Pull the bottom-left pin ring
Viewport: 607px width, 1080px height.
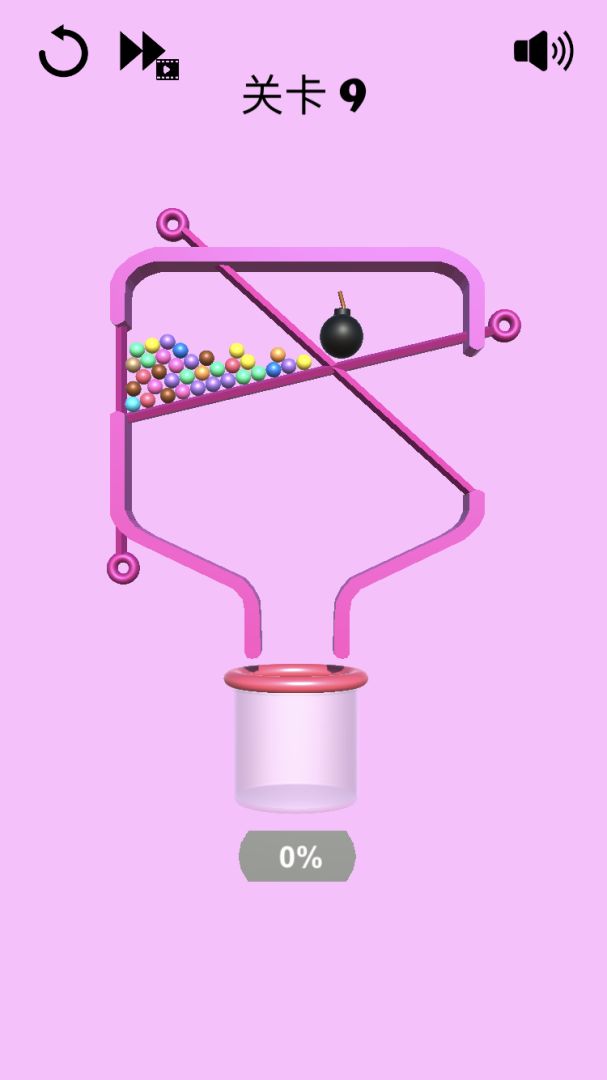[x=123, y=568]
